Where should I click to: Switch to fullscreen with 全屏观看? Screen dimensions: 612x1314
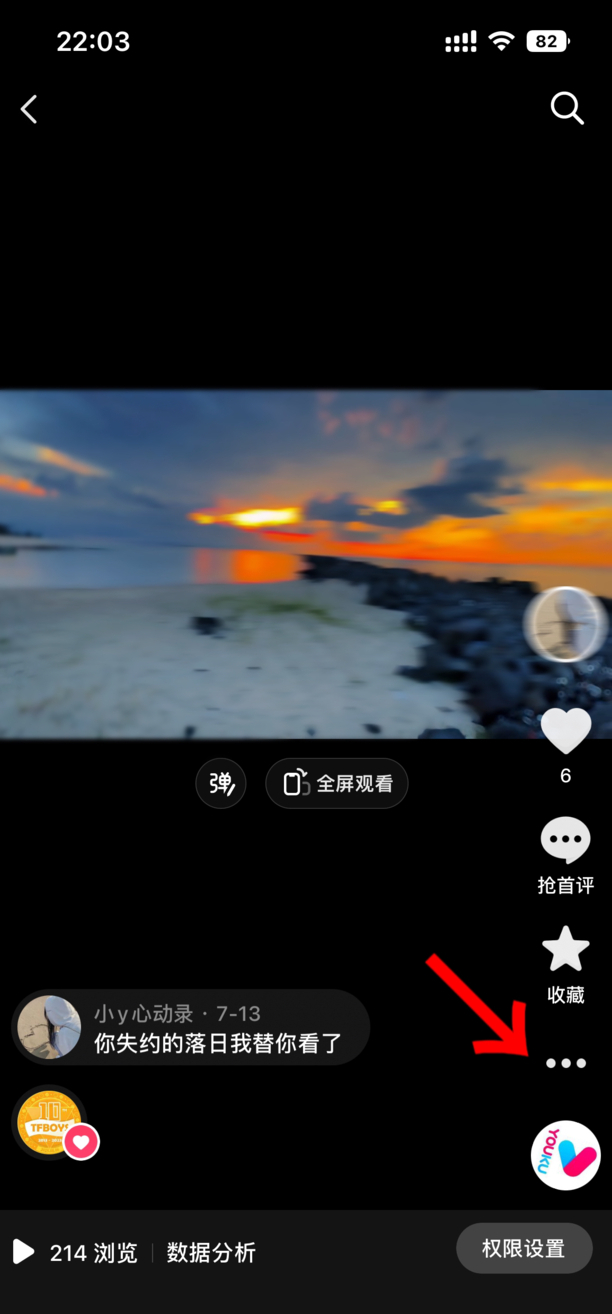coord(337,784)
